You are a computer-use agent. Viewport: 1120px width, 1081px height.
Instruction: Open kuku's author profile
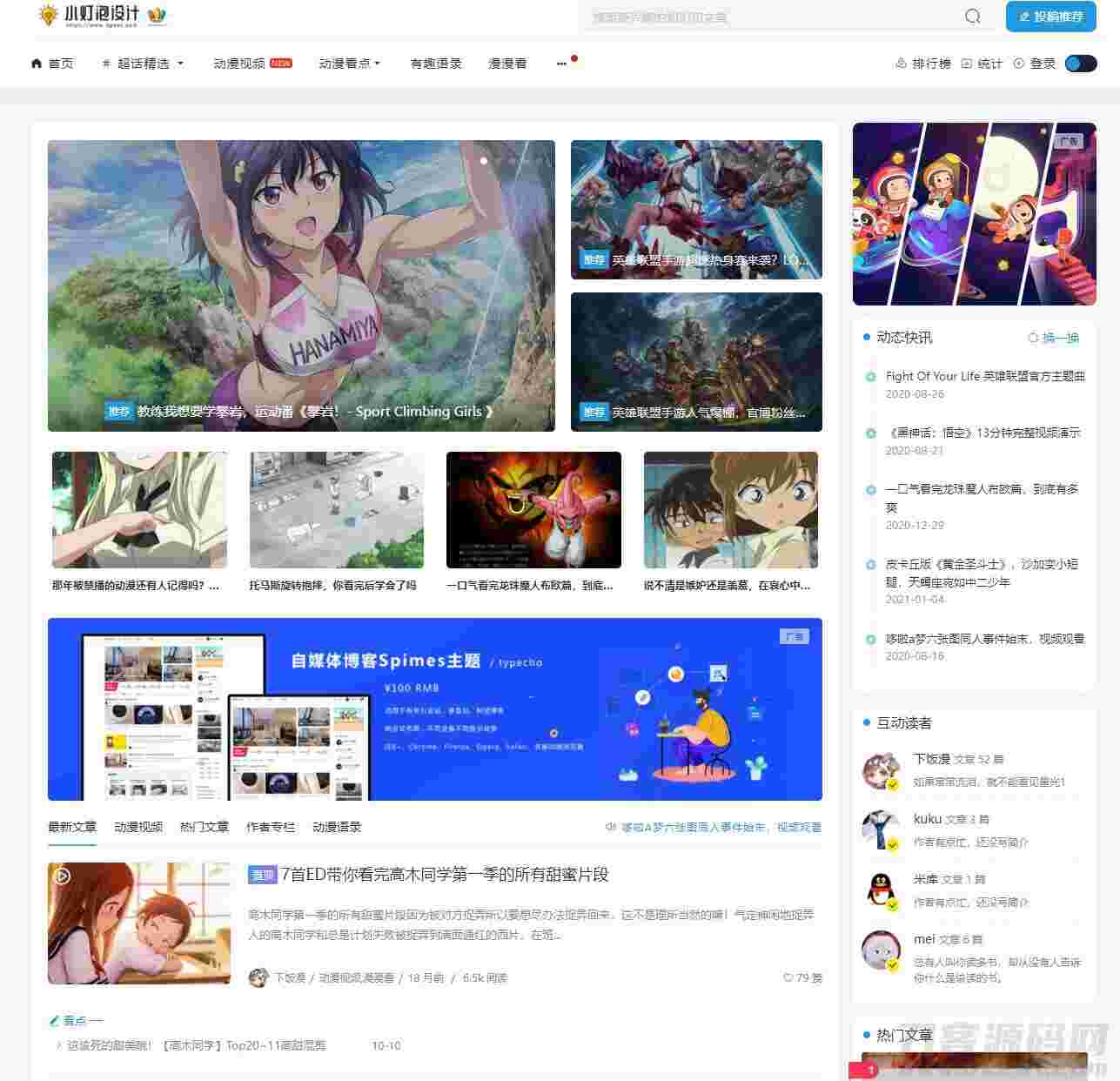927,819
